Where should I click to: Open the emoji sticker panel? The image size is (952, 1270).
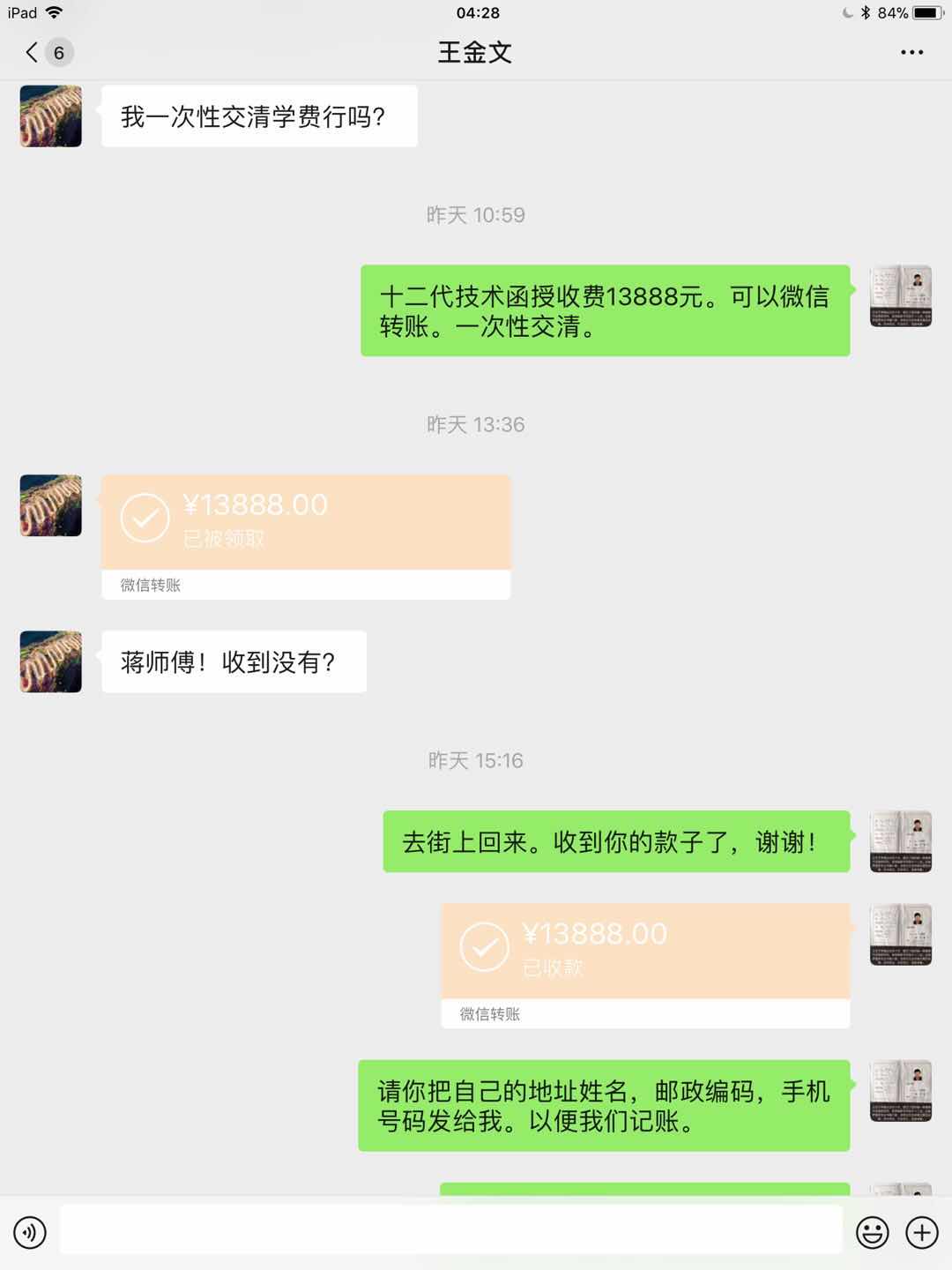coord(872,1232)
